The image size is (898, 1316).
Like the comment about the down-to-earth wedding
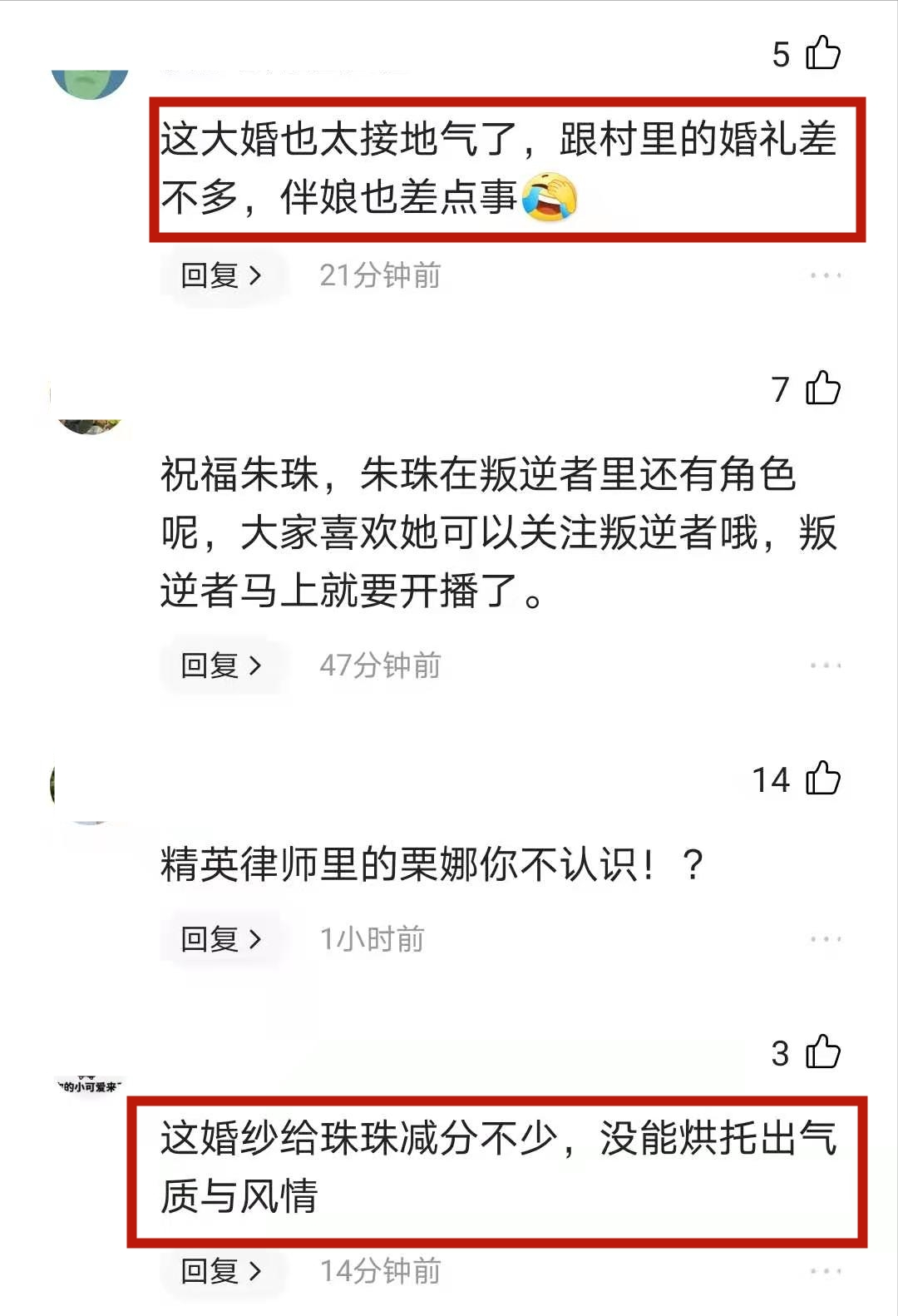(822, 53)
